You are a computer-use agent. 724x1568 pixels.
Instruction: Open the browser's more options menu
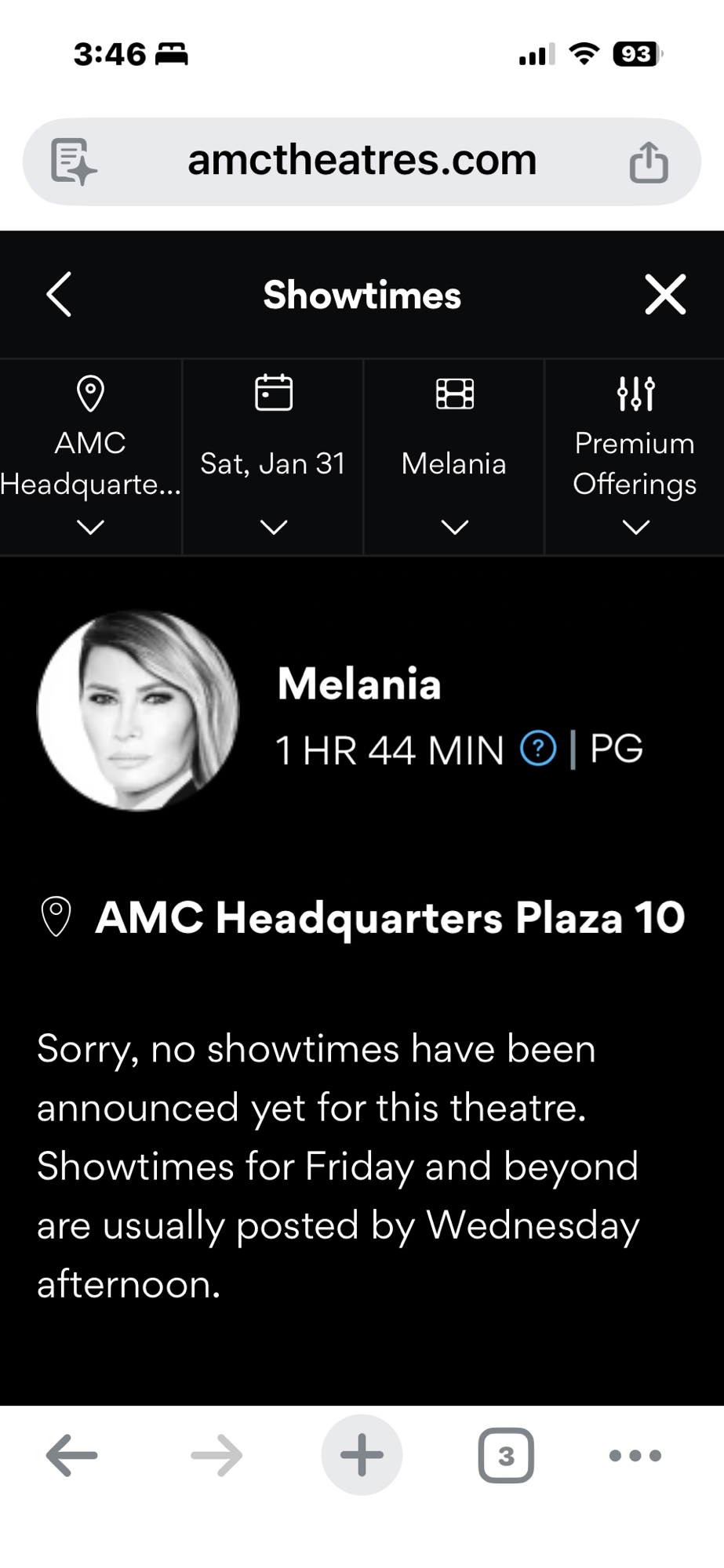(635, 1455)
